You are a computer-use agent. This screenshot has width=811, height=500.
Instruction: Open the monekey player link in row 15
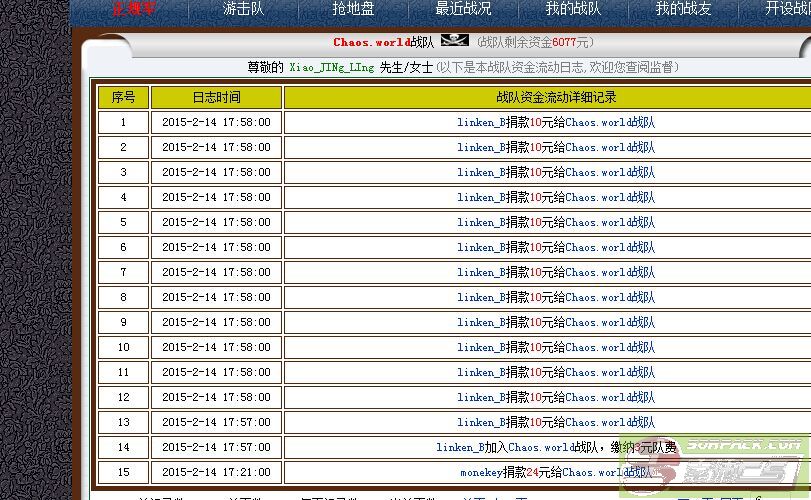tap(481, 472)
